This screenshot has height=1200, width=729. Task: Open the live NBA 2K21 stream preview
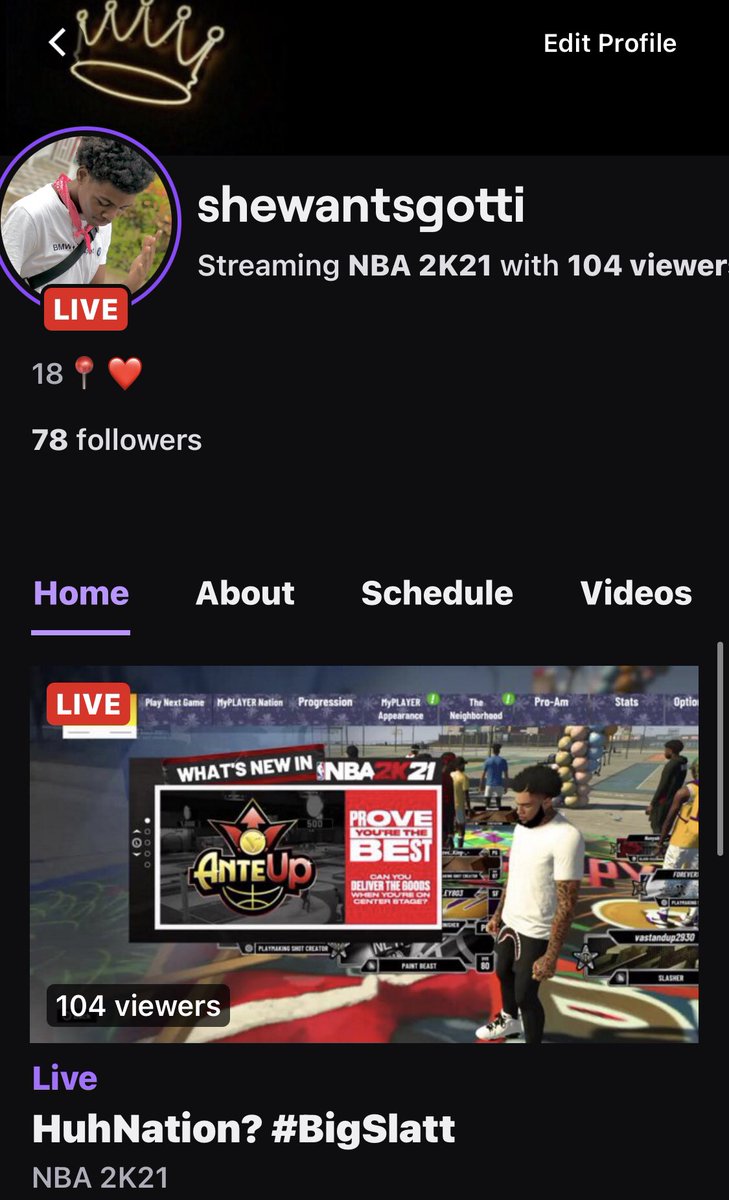pos(364,855)
